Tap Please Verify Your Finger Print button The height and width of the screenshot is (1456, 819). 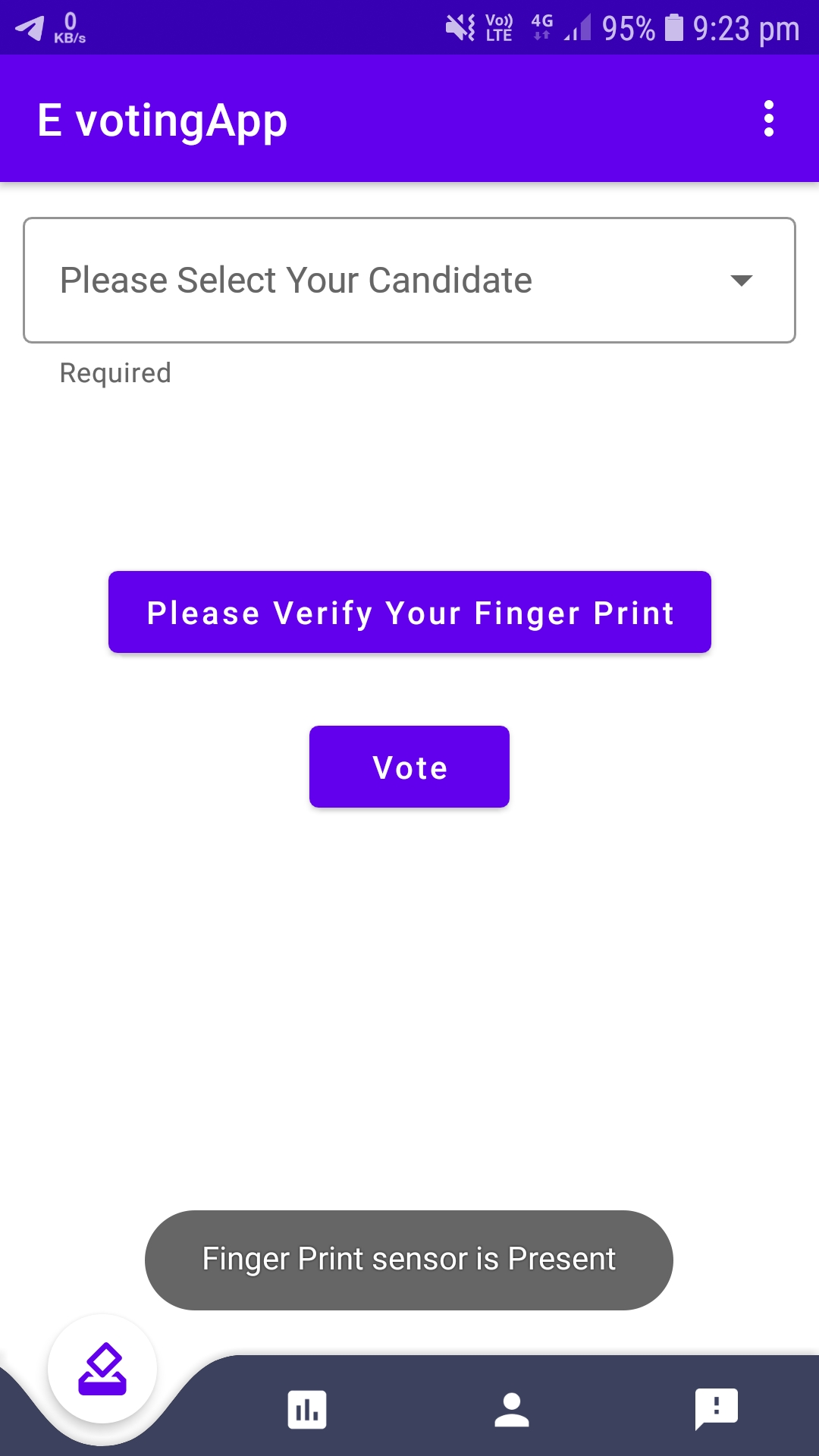pos(409,612)
